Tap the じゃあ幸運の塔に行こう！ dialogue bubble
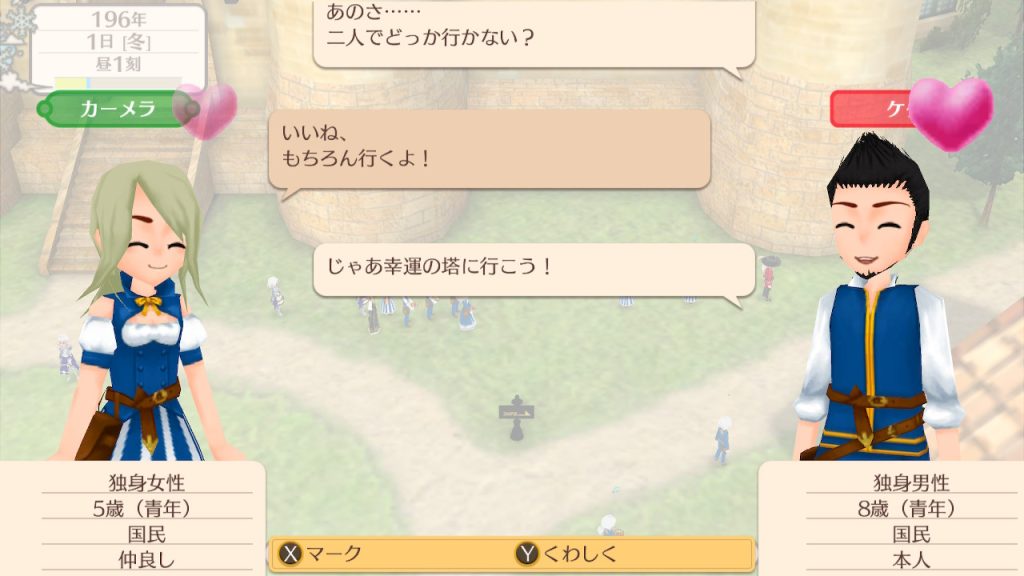The width and height of the screenshot is (1024, 576). click(x=533, y=269)
